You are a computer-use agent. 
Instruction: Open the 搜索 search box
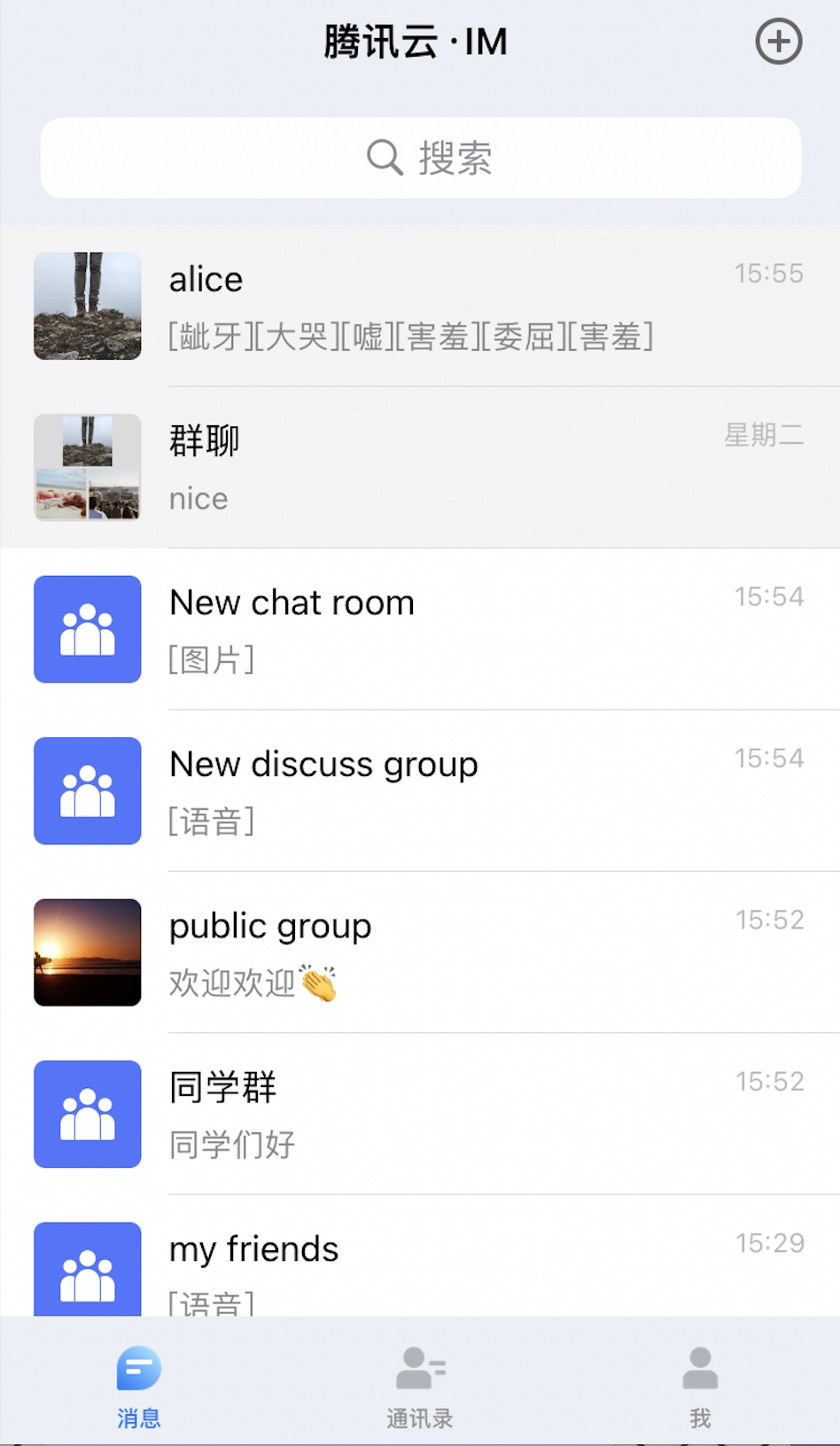[421, 158]
